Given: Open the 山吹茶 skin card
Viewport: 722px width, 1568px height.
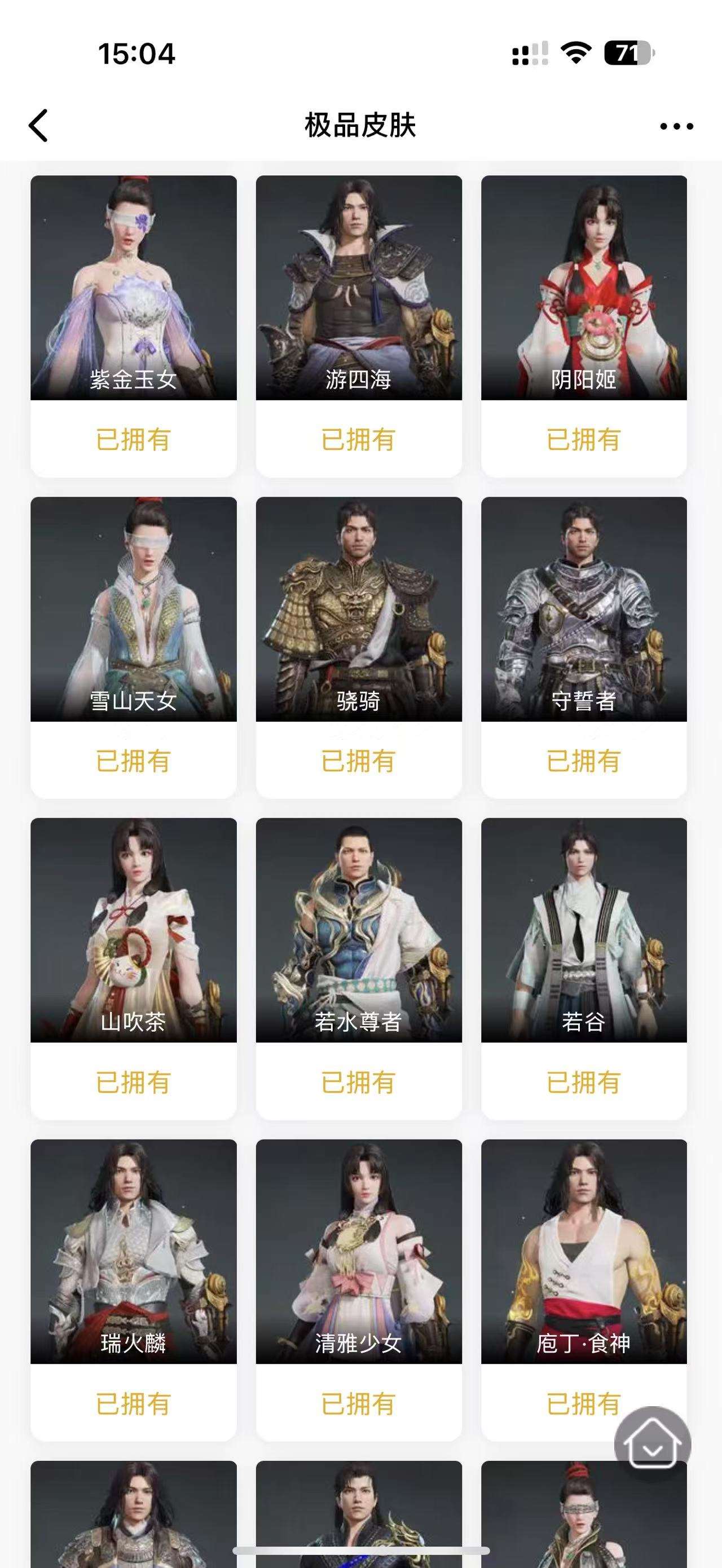Looking at the screenshot, I should pos(133,930).
